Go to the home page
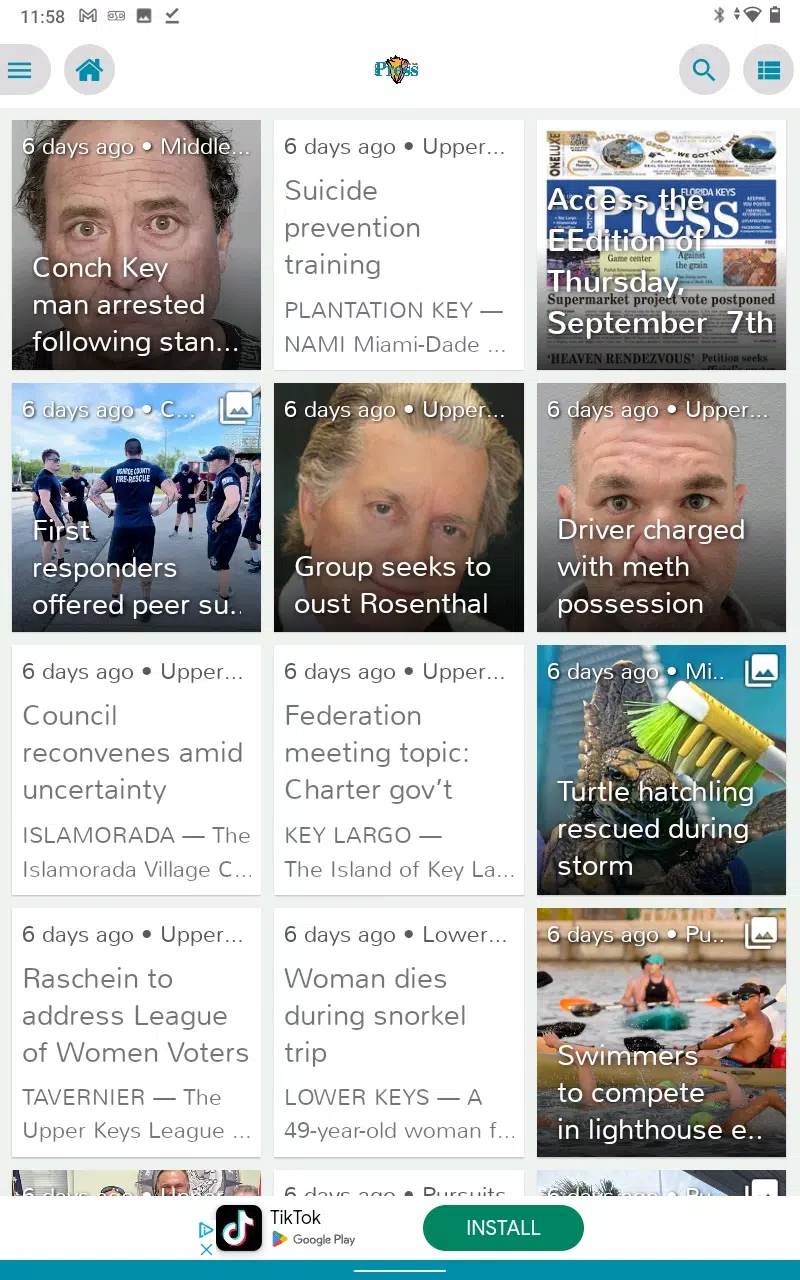800x1280 pixels. pyautogui.click(x=89, y=71)
